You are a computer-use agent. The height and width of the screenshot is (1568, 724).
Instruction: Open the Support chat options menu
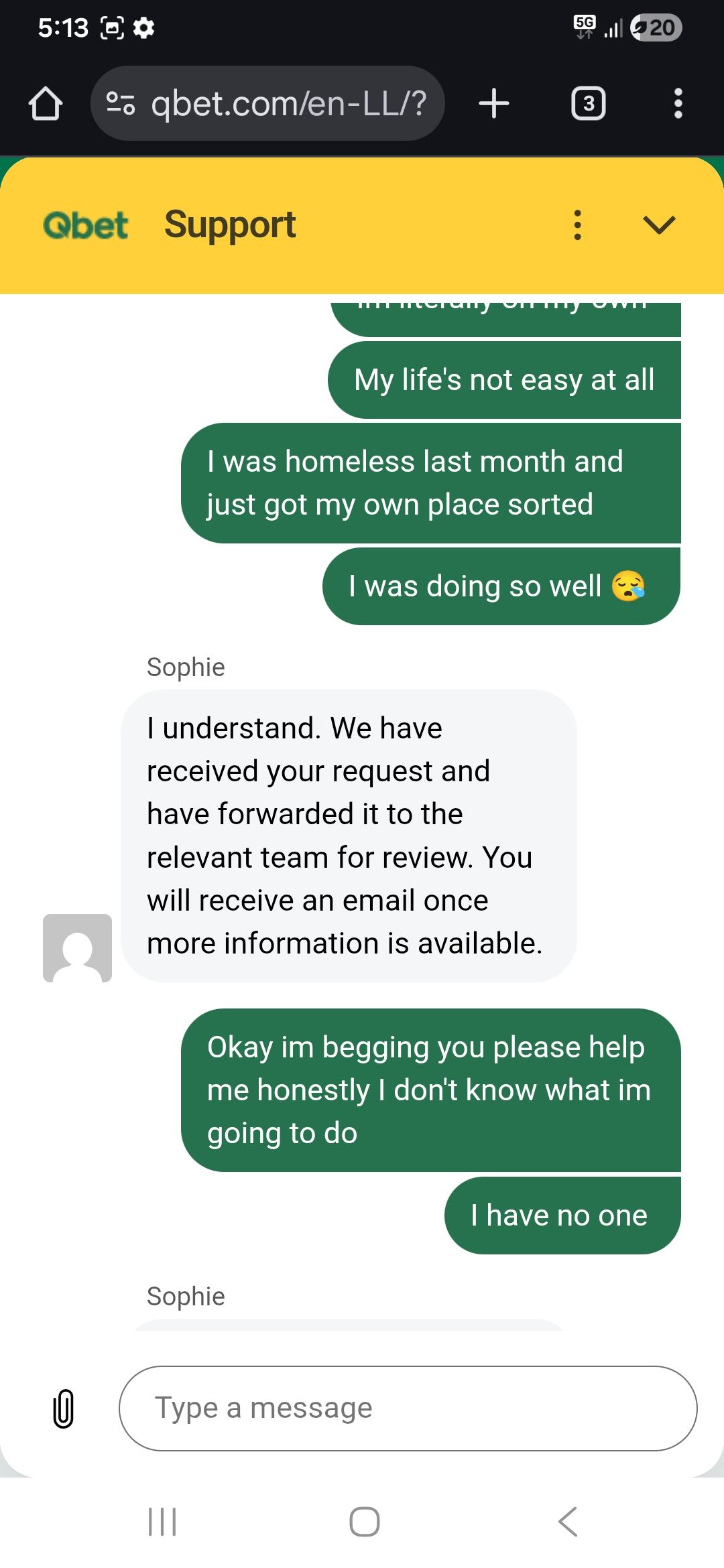(577, 225)
